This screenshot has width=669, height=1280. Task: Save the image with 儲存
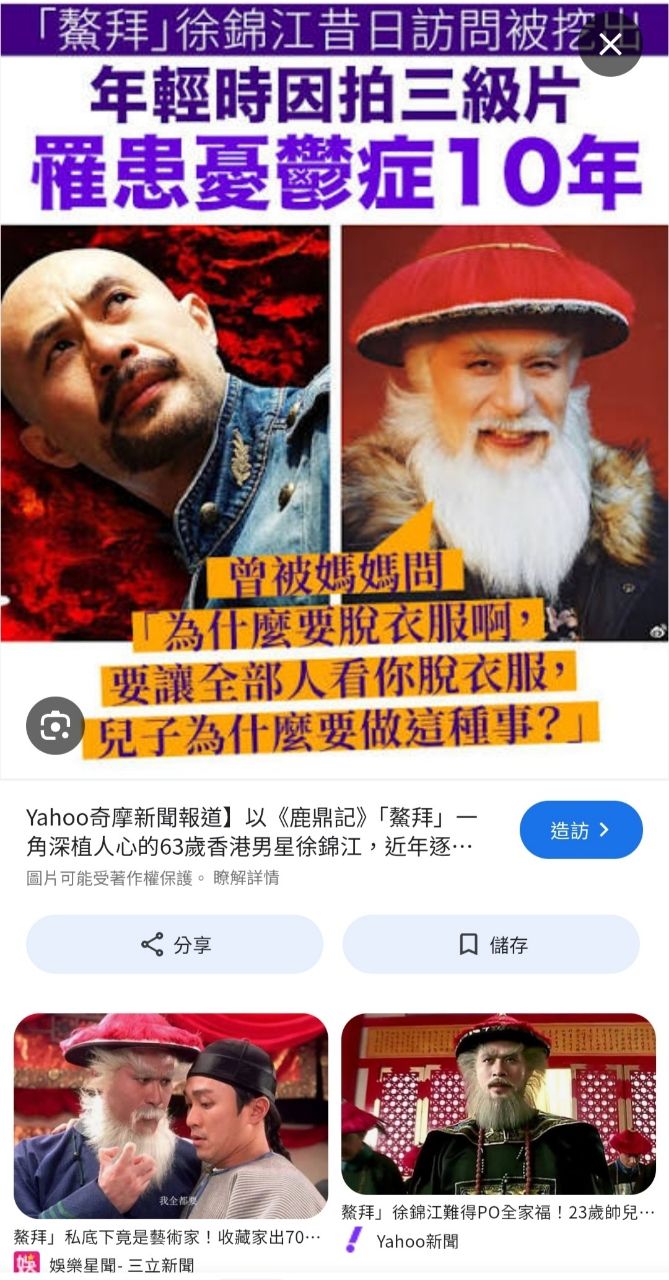pyautogui.click(x=491, y=944)
